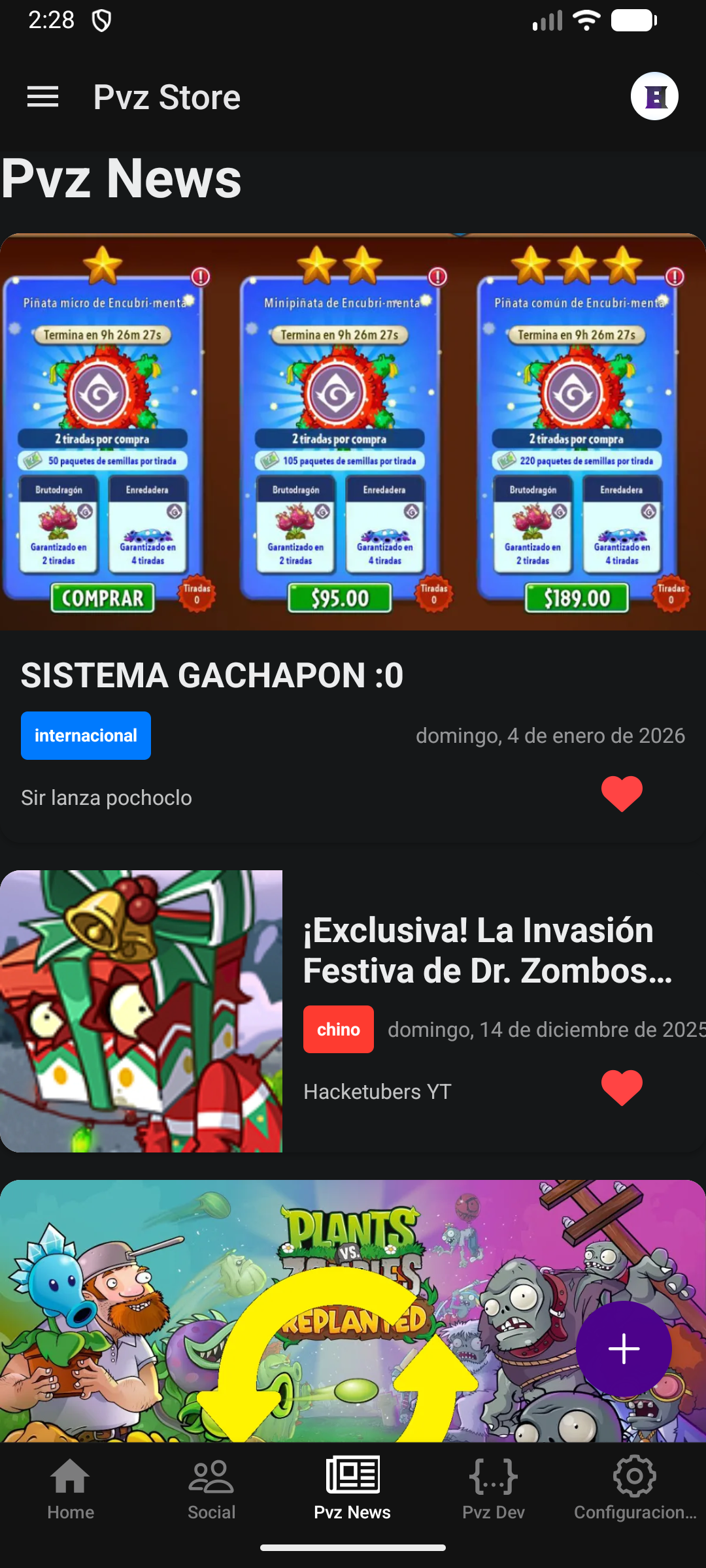Open the Invasión Festiva de Dr. Zombos article
Screen dimensions: 706x1568
[x=487, y=950]
